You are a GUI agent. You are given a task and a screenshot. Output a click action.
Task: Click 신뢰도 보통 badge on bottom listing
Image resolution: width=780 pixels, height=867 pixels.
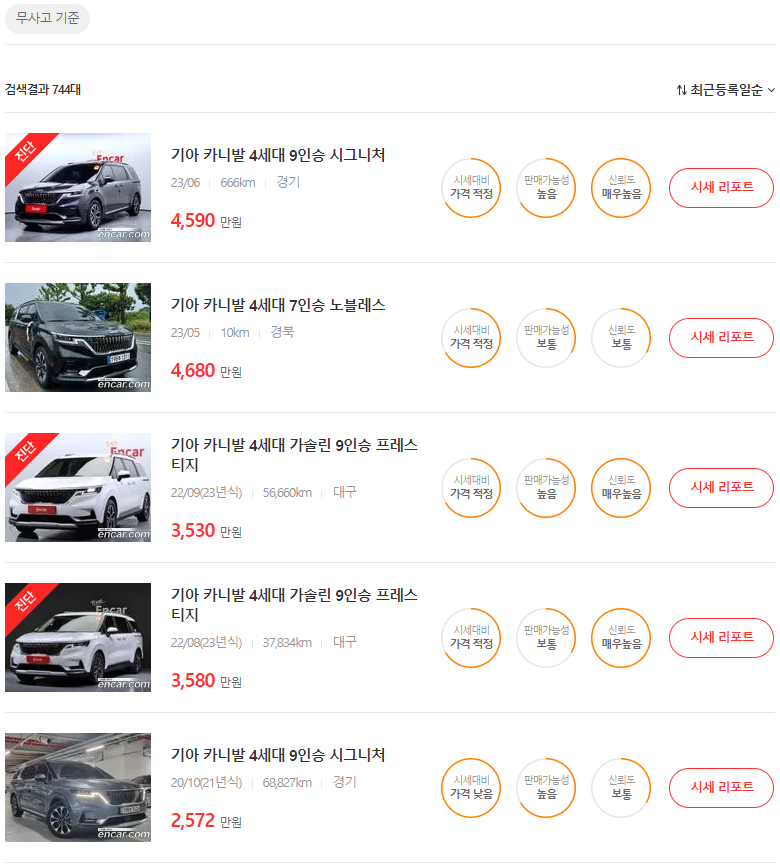[621, 788]
